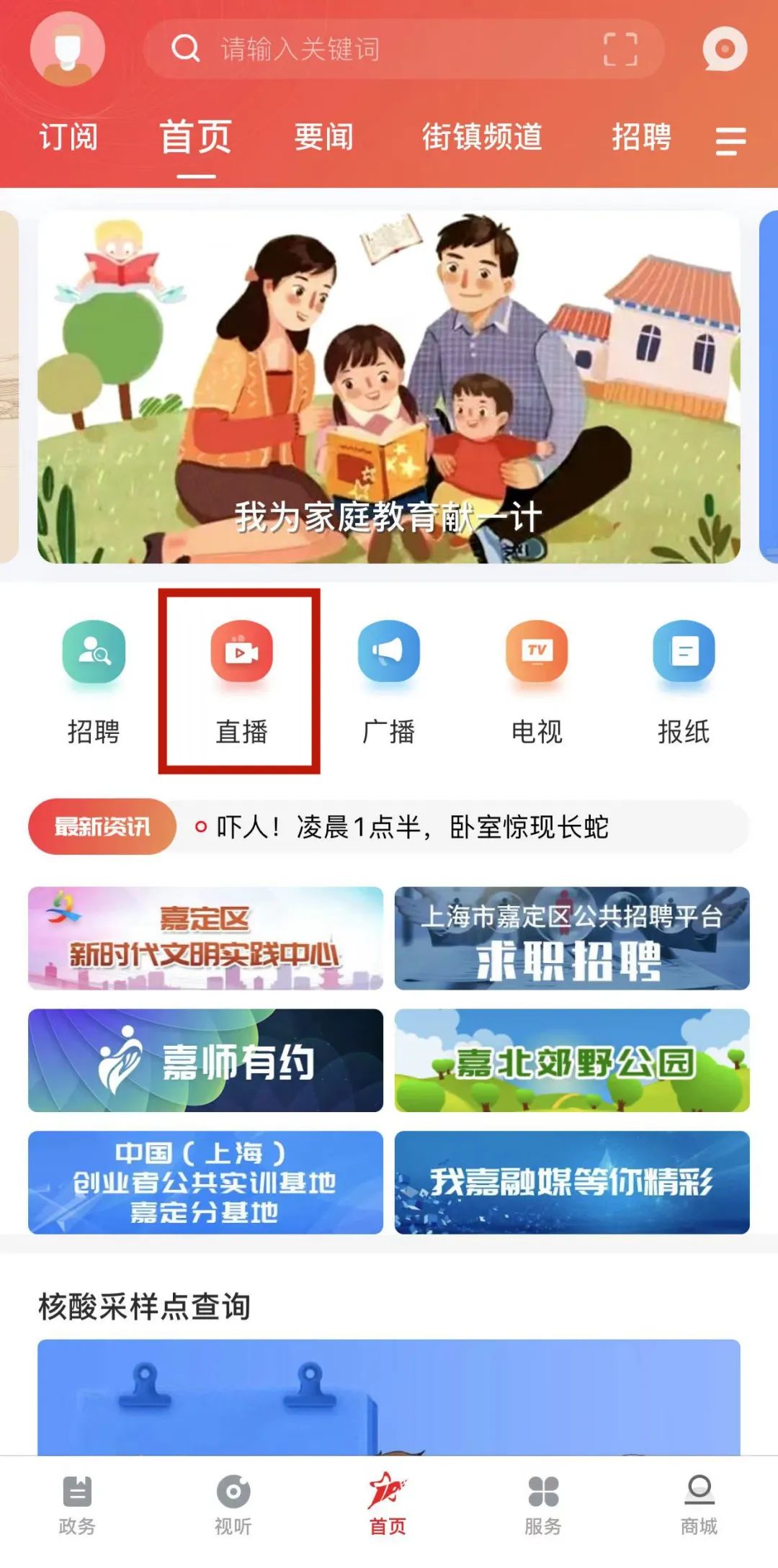Select the 街镇频道 tab
The width and height of the screenshot is (778, 1568).
tap(481, 137)
